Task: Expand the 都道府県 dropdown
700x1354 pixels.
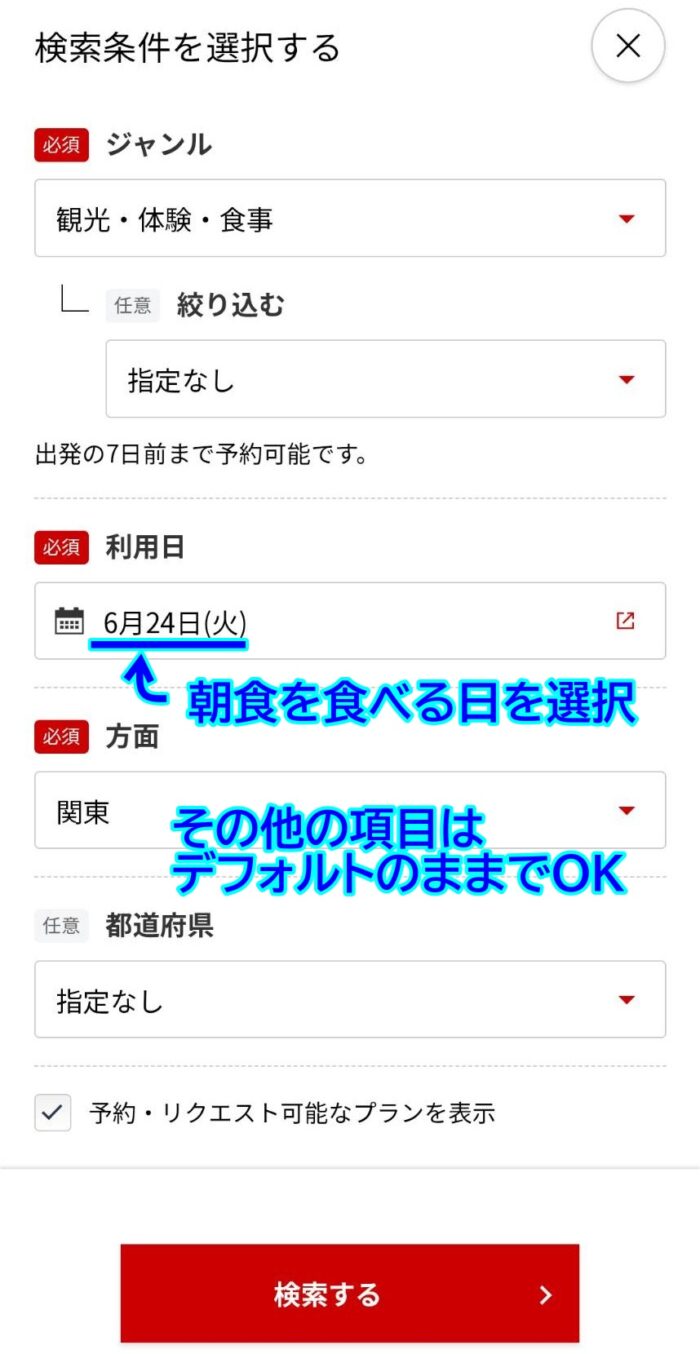Action: [350, 999]
